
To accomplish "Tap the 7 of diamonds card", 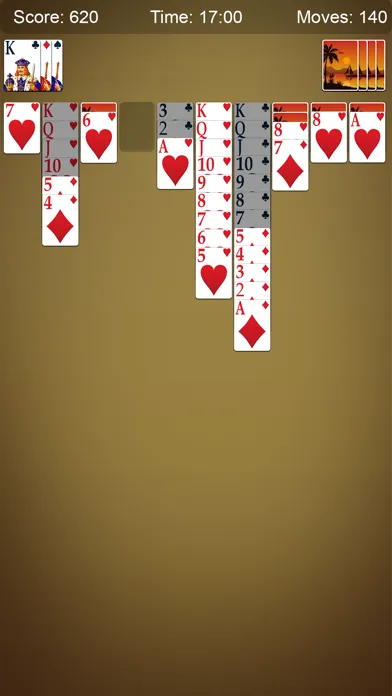I will (x=290, y=165).
